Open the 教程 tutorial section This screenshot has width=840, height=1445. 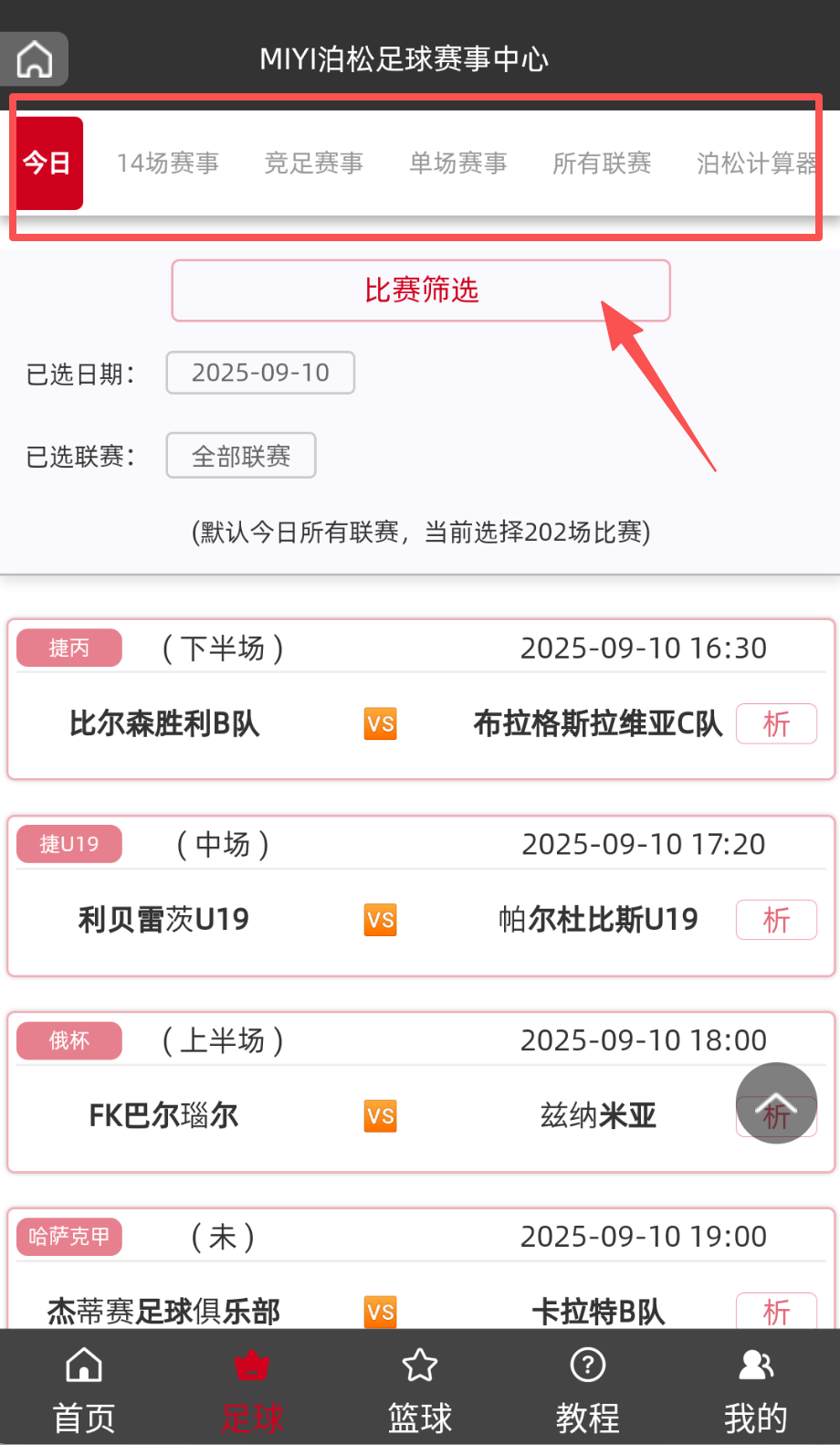point(588,1388)
